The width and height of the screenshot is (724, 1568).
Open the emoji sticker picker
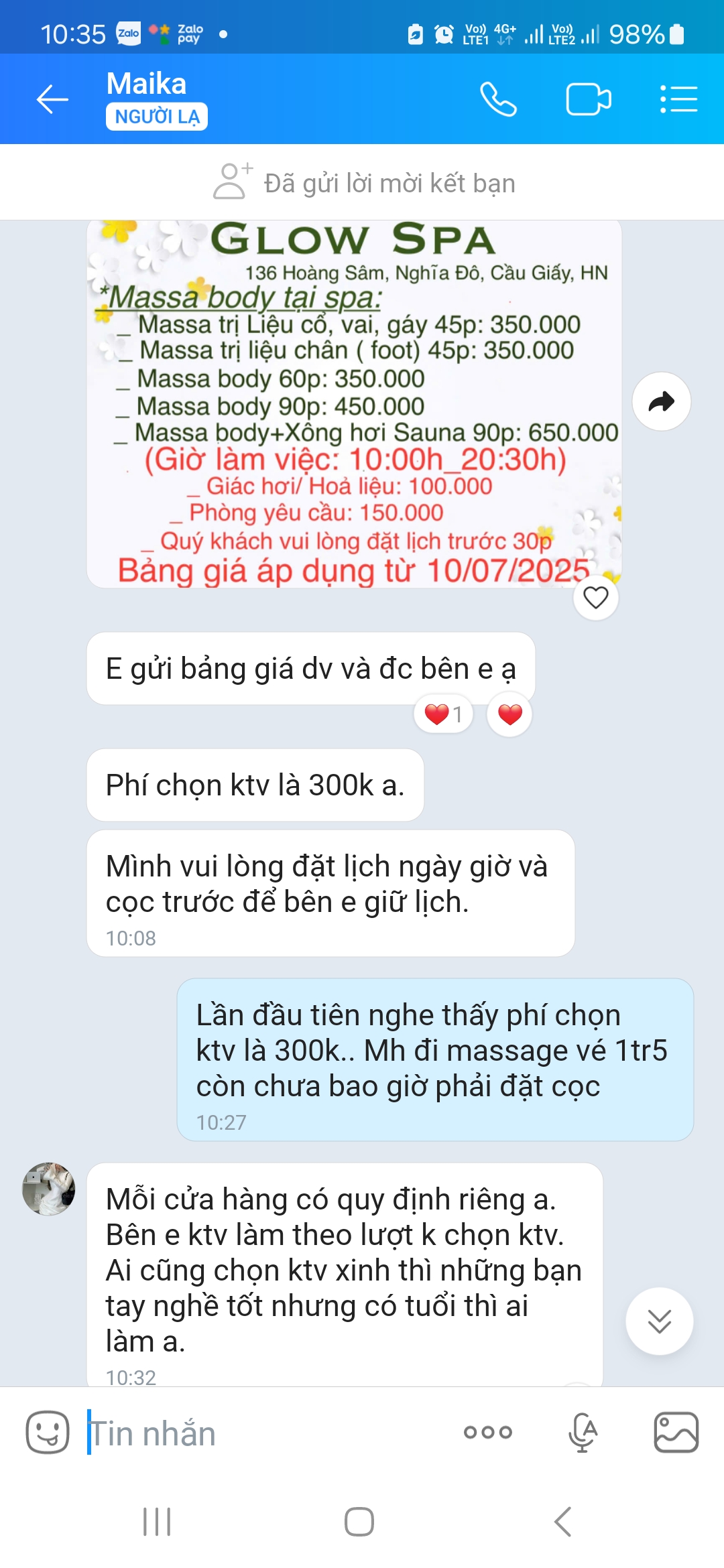[x=47, y=1432]
